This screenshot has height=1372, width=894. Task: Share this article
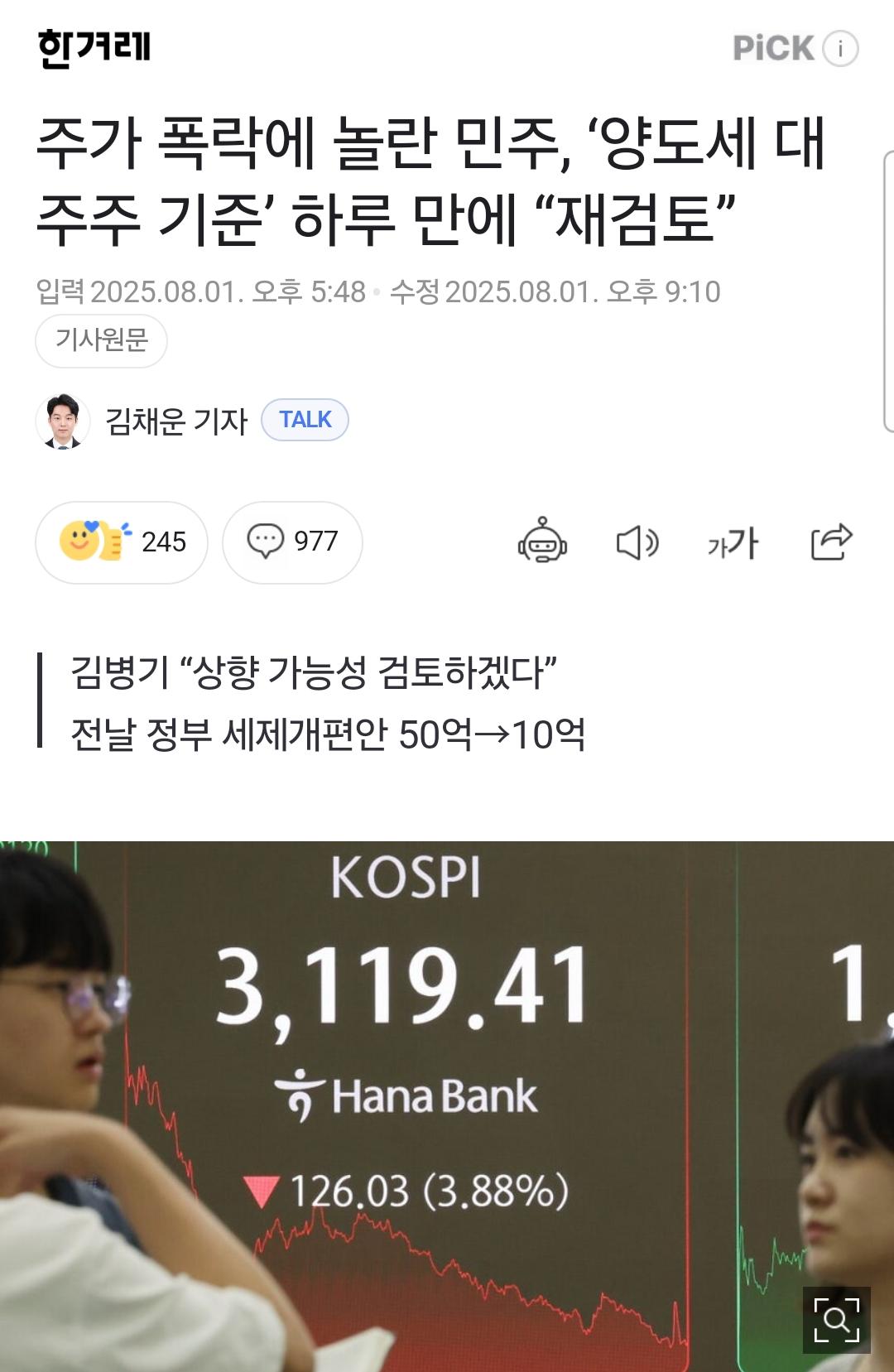tap(831, 542)
